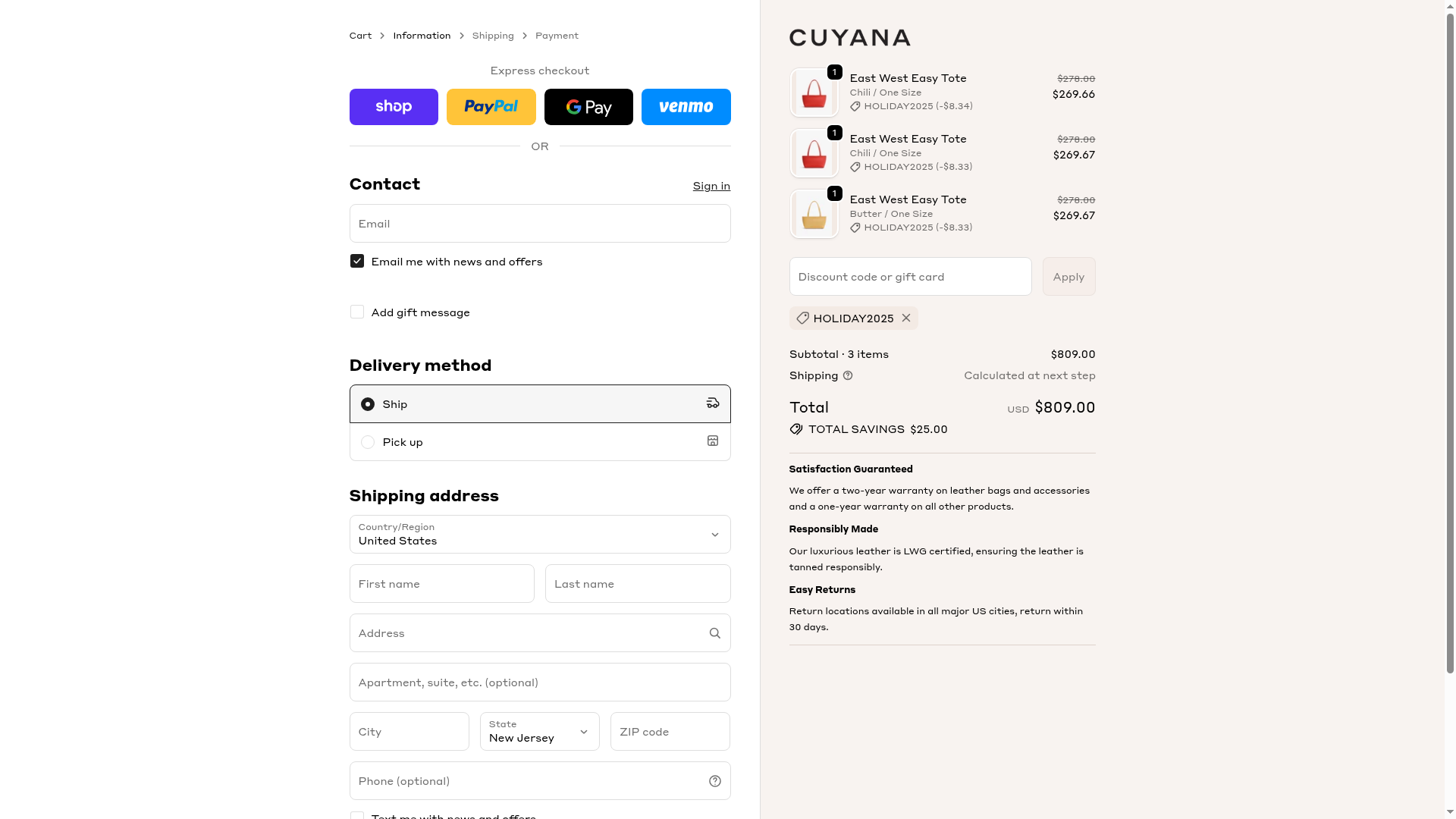Remove the HOLIDAY2025 discount code
This screenshot has width=1456, height=819.
[x=906, y=318]
